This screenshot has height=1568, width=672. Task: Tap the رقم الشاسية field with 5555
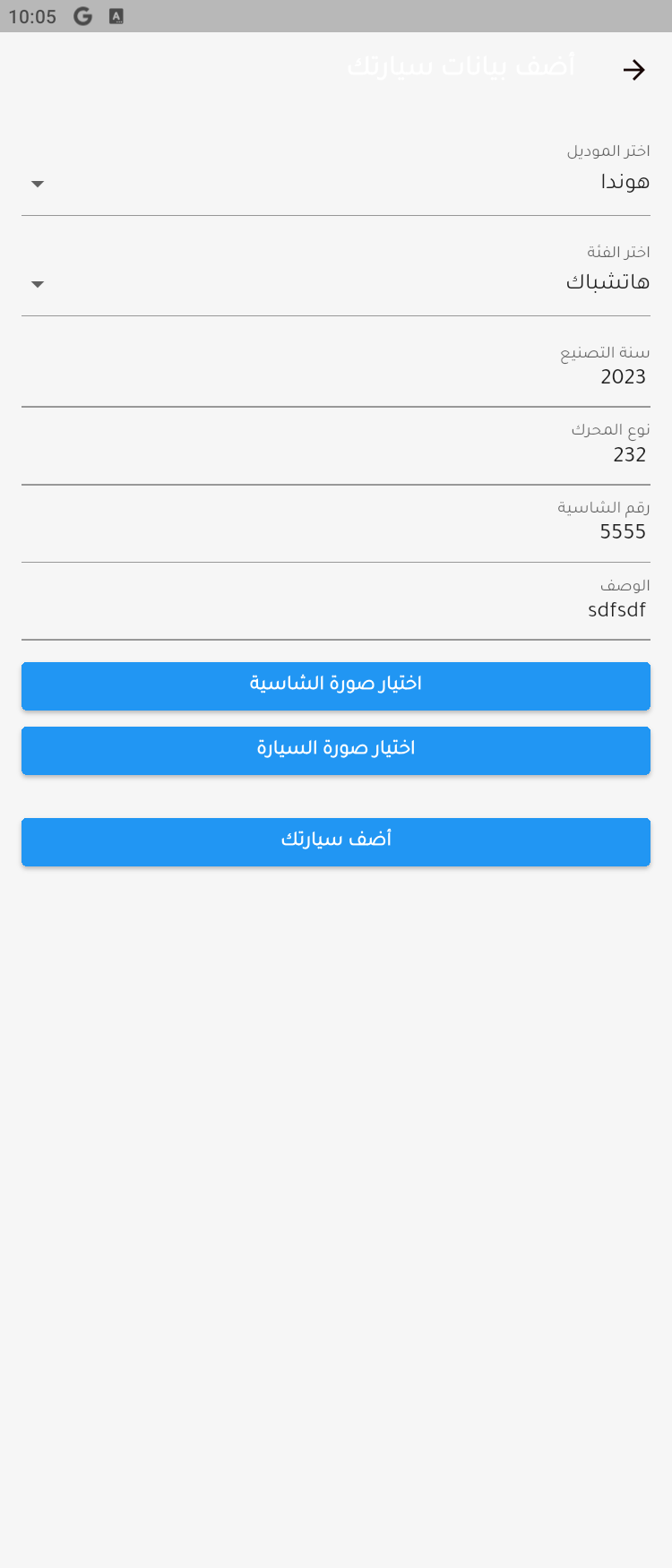coord(336,532)
